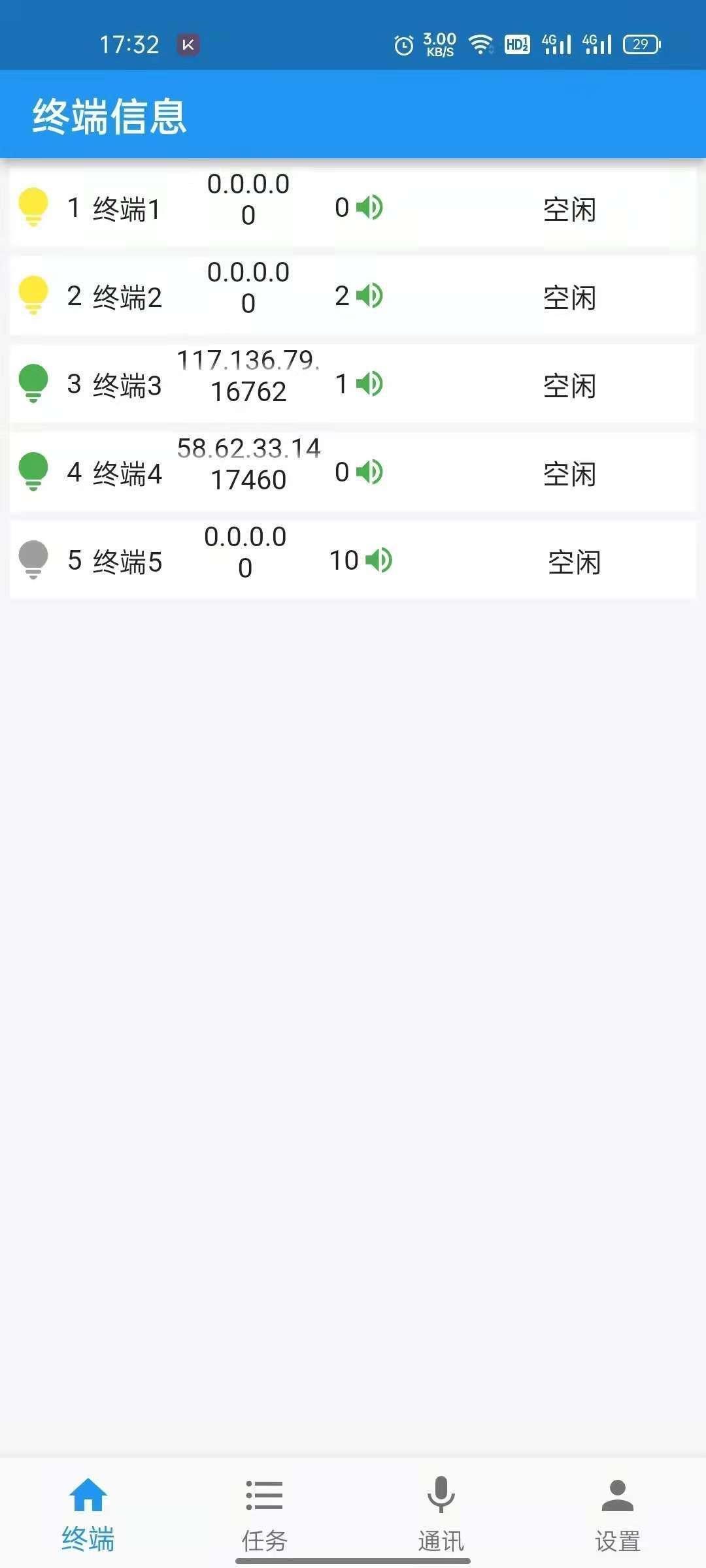706x1568 pixels.
Task: Select the 终端2 terminal row
Action: click(353, 297)
